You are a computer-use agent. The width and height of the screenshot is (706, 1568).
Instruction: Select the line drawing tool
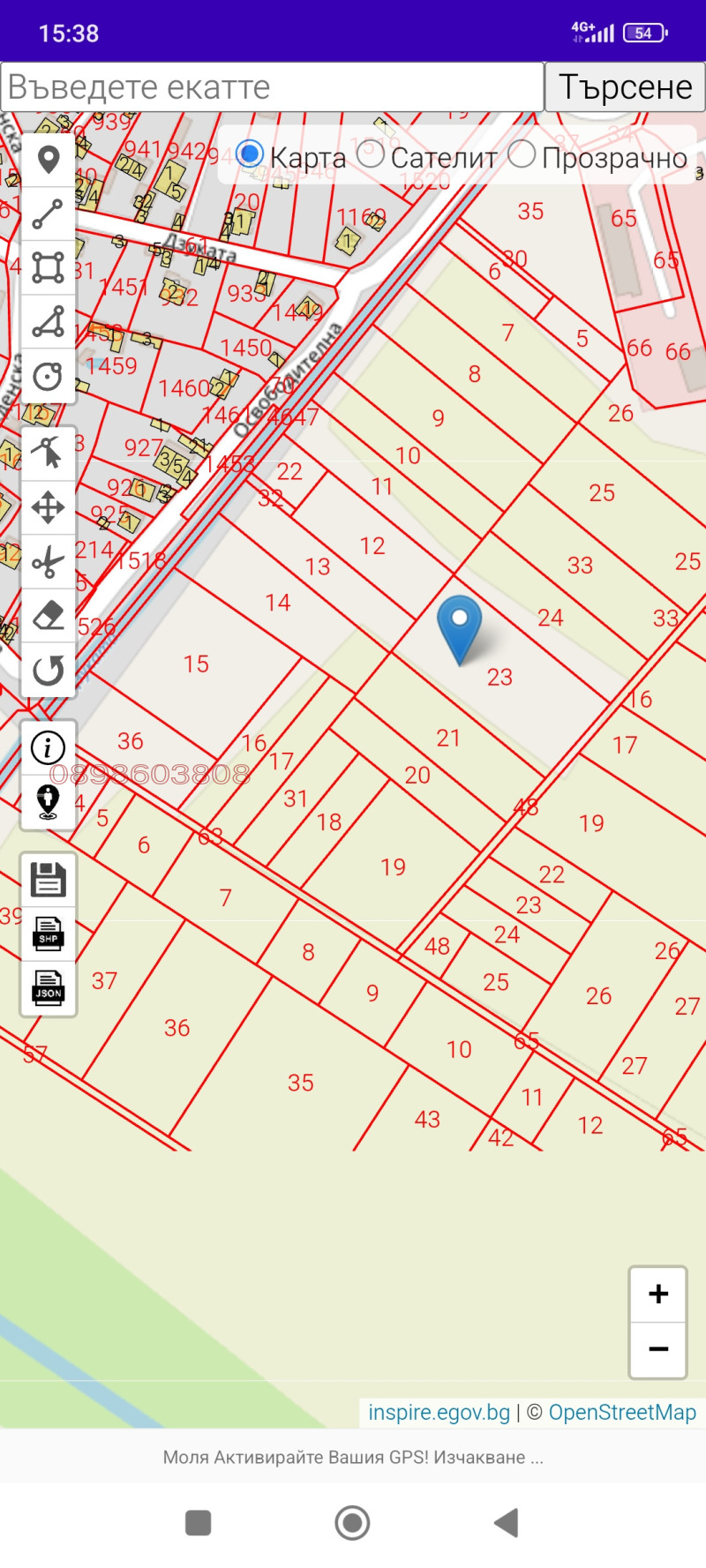pyautogui.click(x=48, y=214)
